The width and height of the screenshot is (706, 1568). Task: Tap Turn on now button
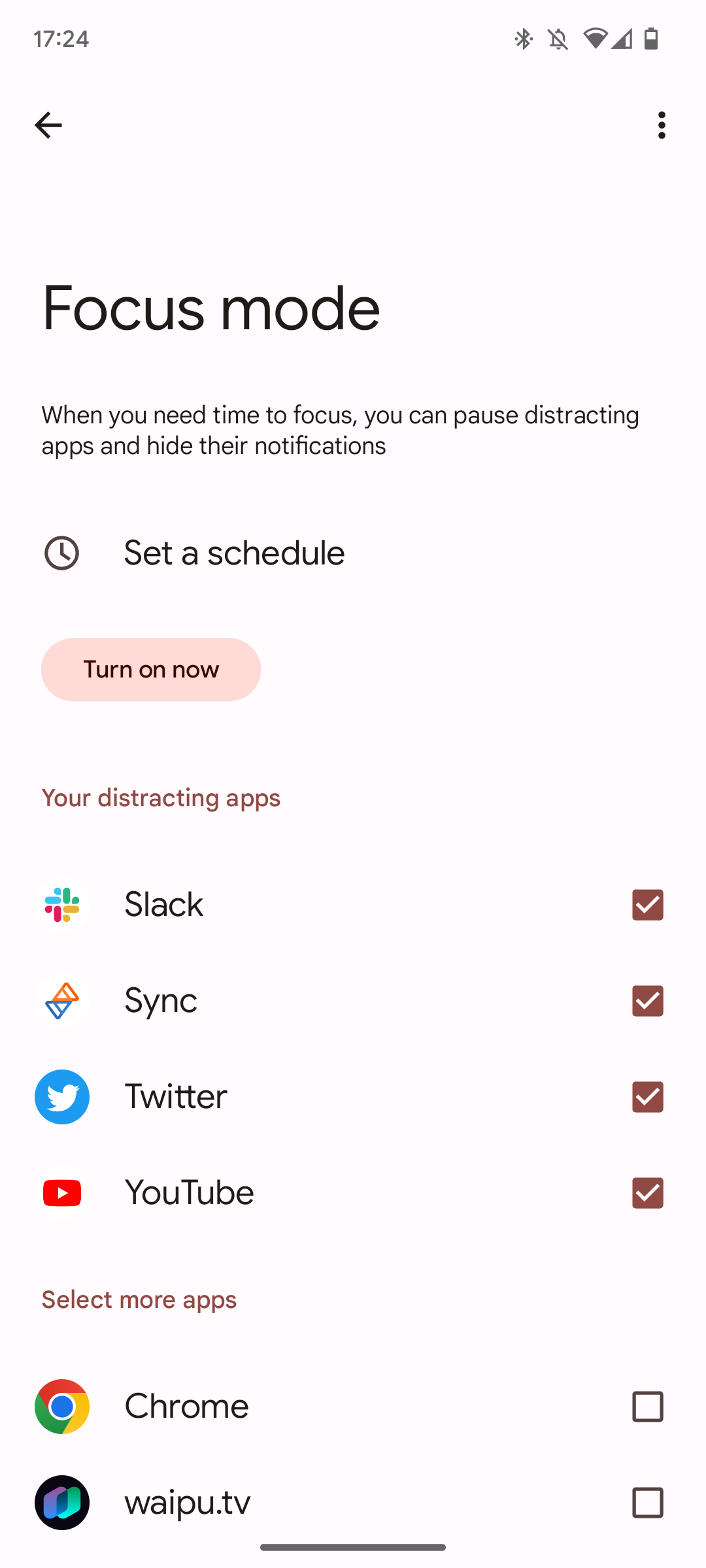pos(151,670)
